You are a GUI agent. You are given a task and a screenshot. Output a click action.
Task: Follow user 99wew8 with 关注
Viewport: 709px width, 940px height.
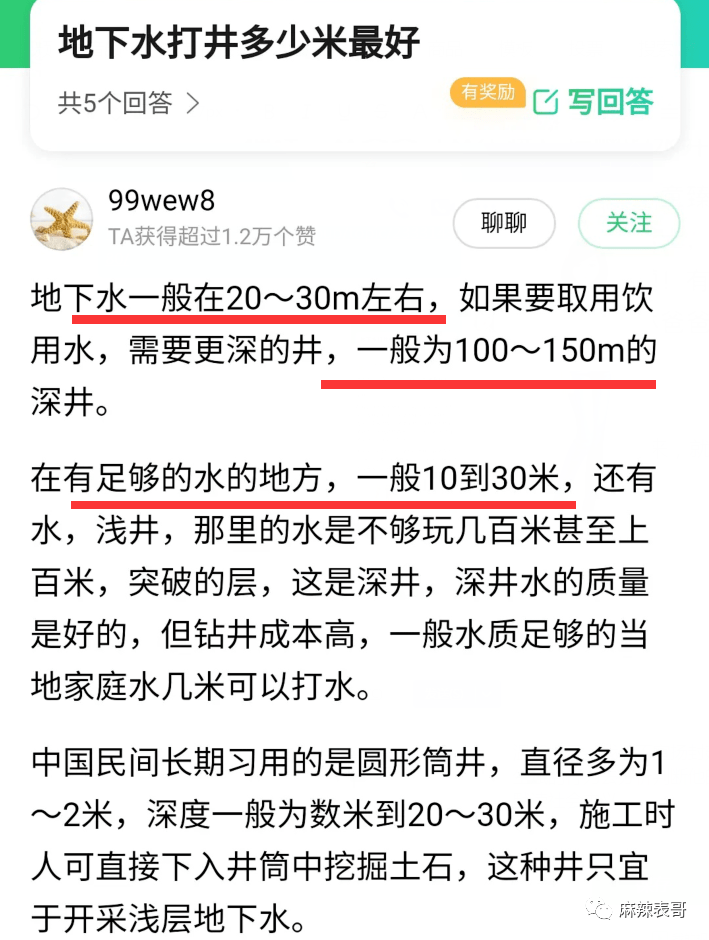629,223
